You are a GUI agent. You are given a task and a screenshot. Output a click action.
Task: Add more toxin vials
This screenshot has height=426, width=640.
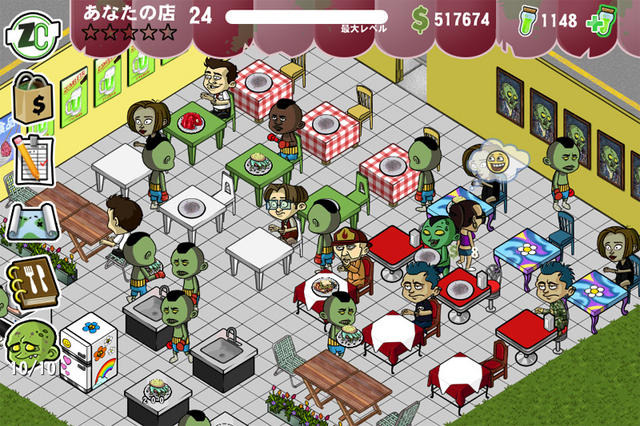coord(601,19)
